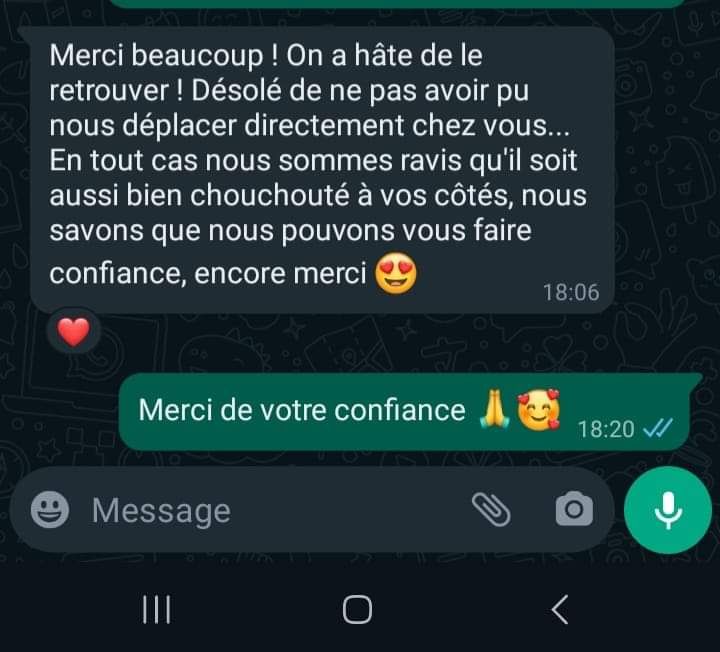Open the emoji picker

(x=50, y=511)
